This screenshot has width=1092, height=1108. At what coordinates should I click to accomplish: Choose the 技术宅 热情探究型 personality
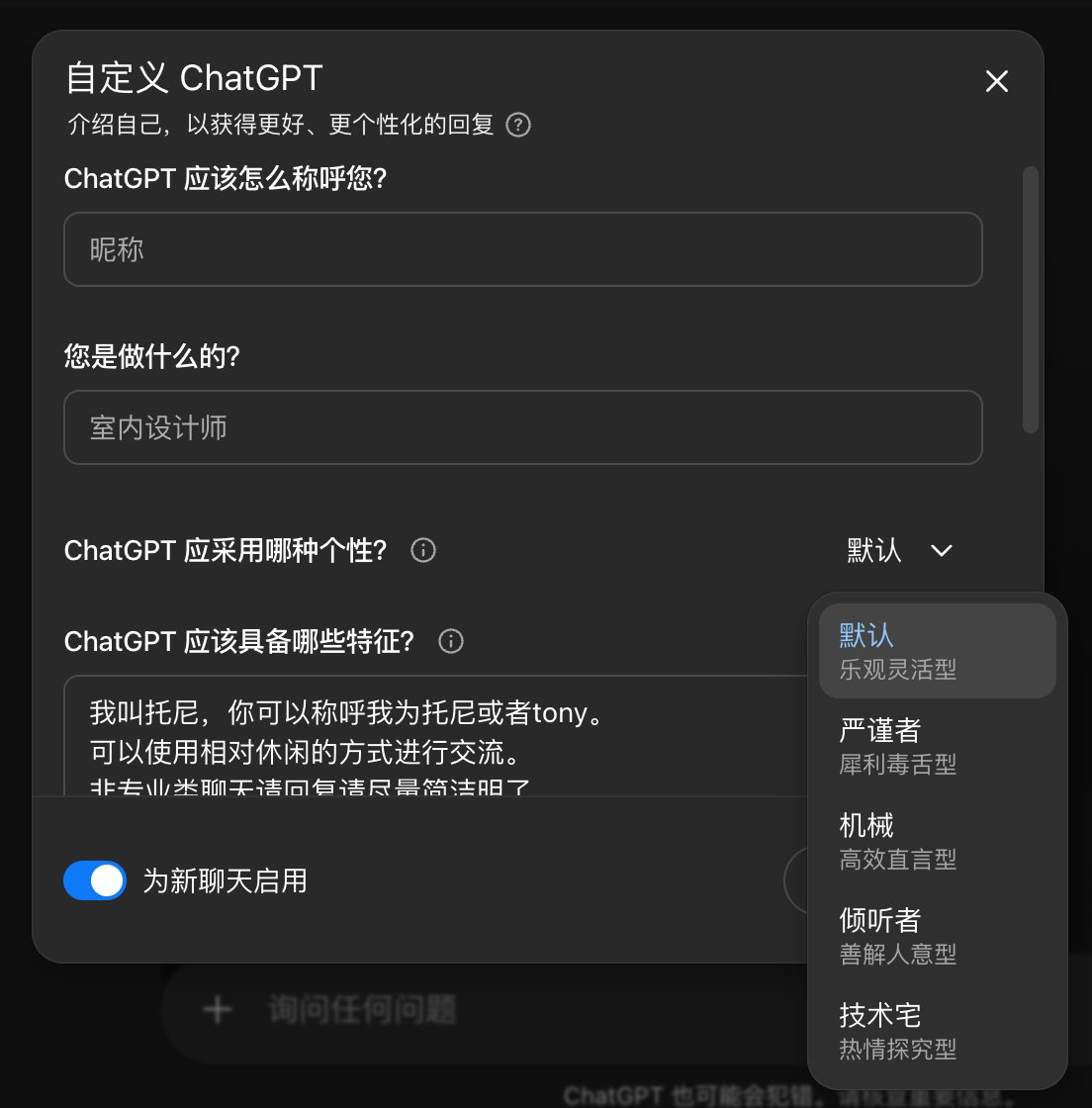tap(937, 1031)
